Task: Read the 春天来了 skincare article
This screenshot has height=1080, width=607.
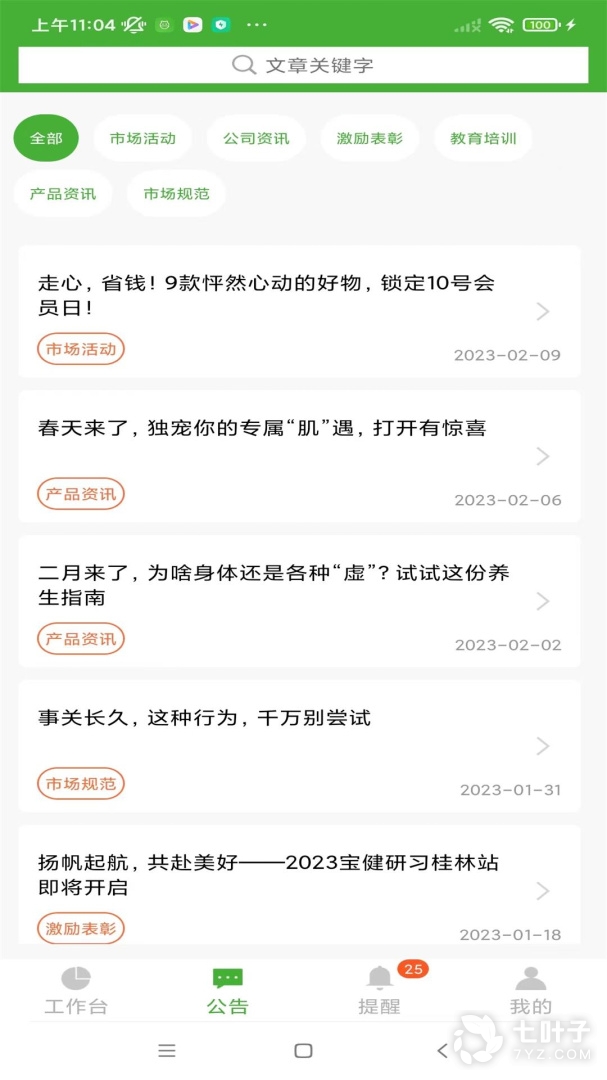Action: (x=299, y=455)
